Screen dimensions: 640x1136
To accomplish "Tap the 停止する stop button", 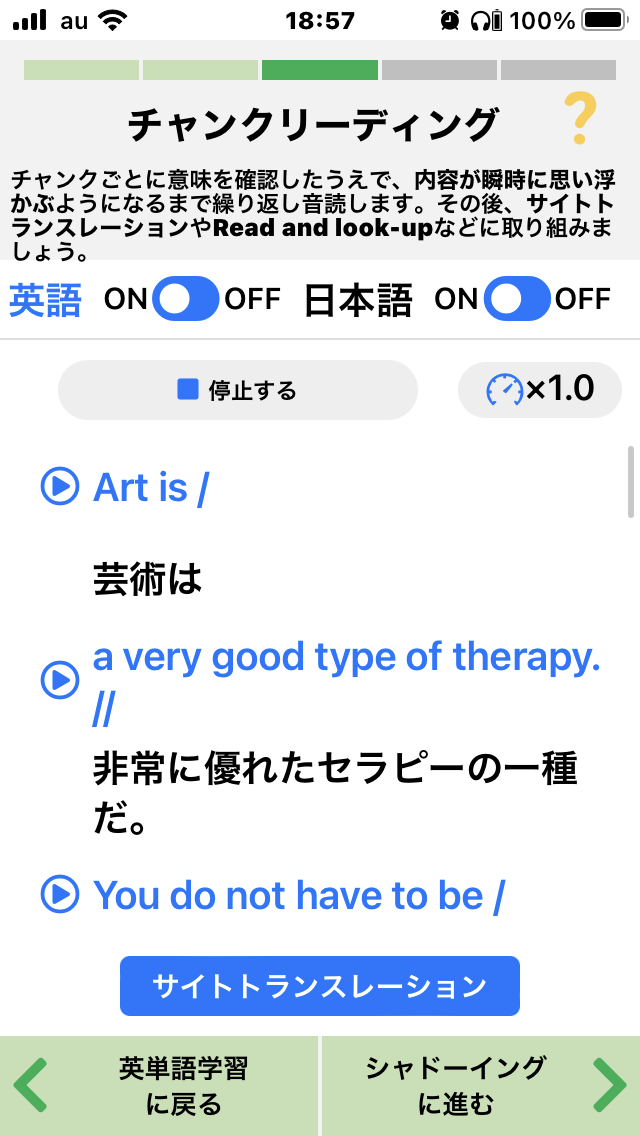I will 238,390.
